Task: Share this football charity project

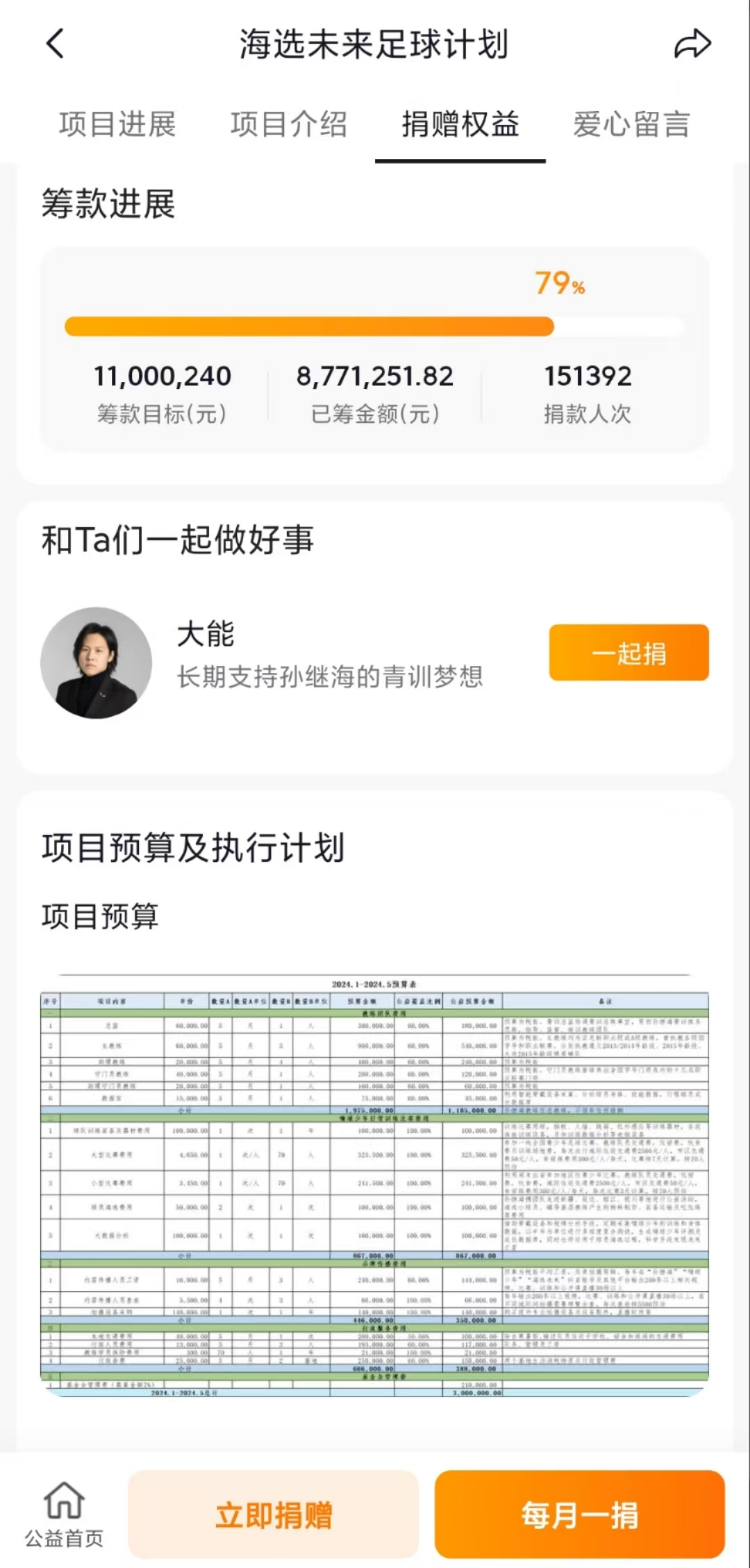Action: point(692,44)
